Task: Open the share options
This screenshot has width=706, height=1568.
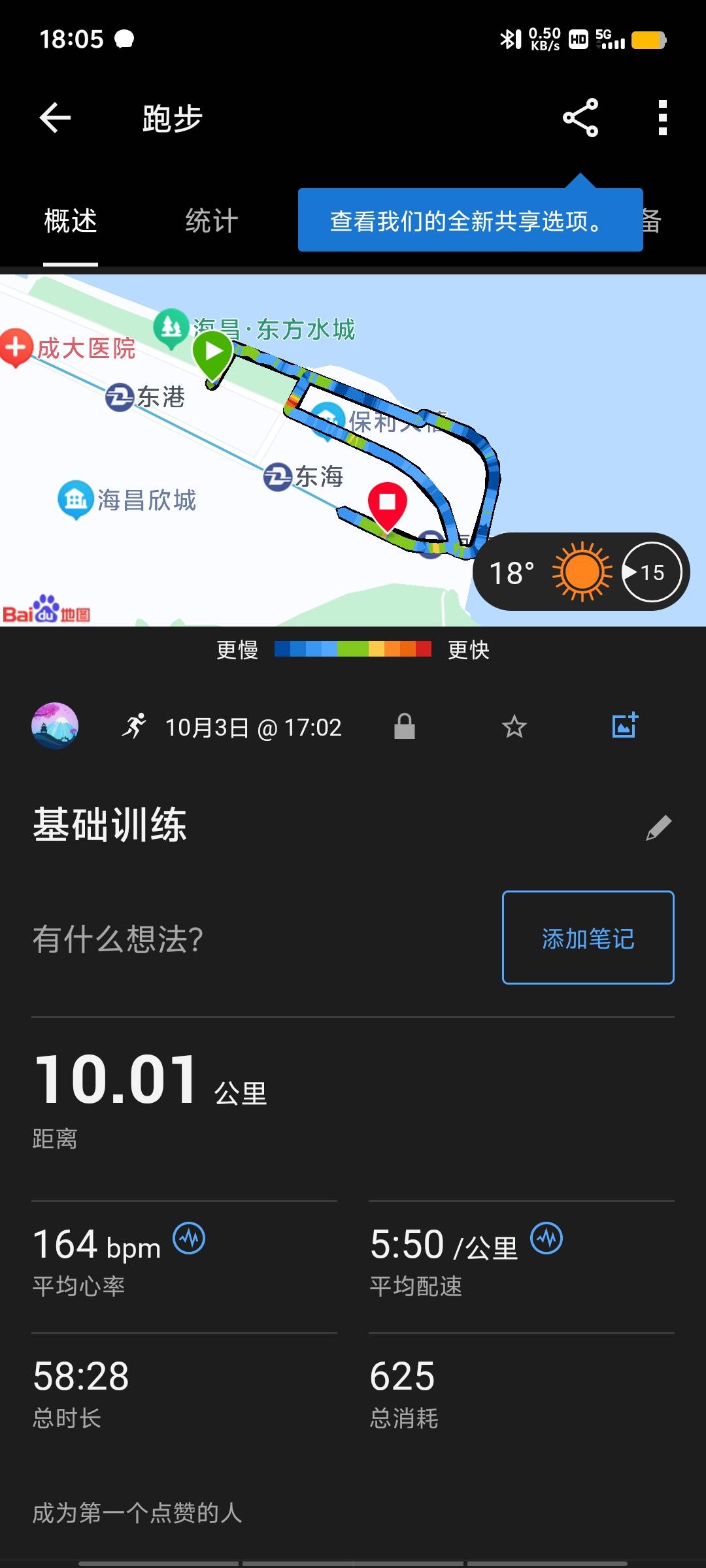Action: (582, 119)
